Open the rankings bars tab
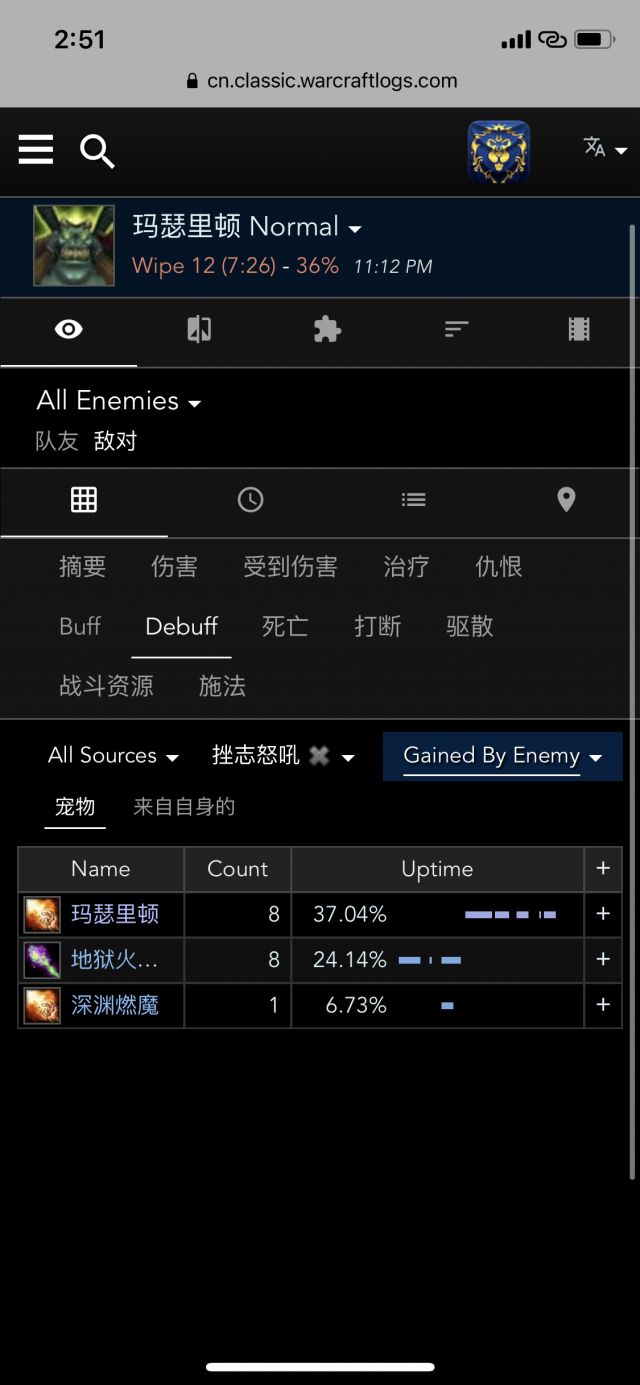The height and width of the screenshot is (1385, 640). tap(456, 330)
